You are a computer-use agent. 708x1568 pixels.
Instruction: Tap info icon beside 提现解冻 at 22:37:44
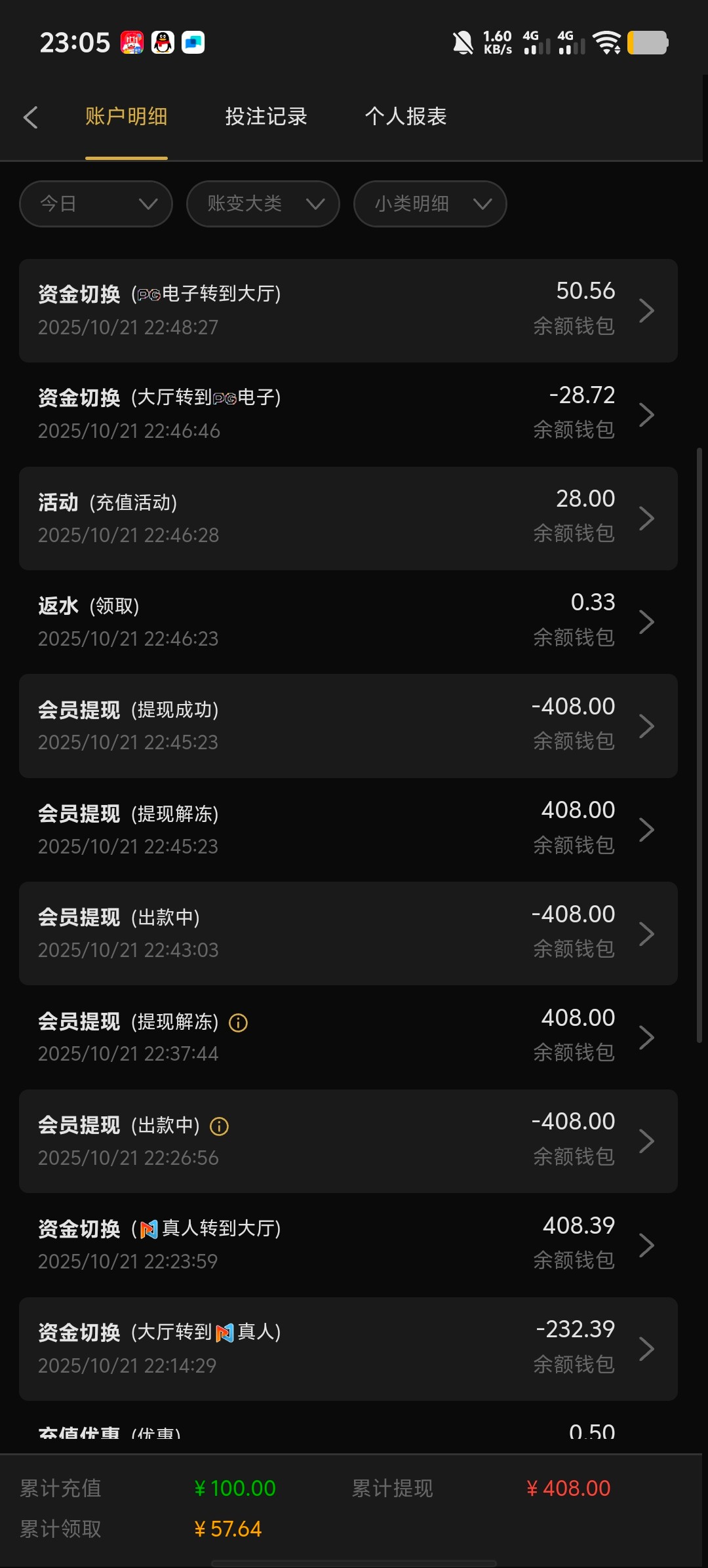(x=238, y=1023)
